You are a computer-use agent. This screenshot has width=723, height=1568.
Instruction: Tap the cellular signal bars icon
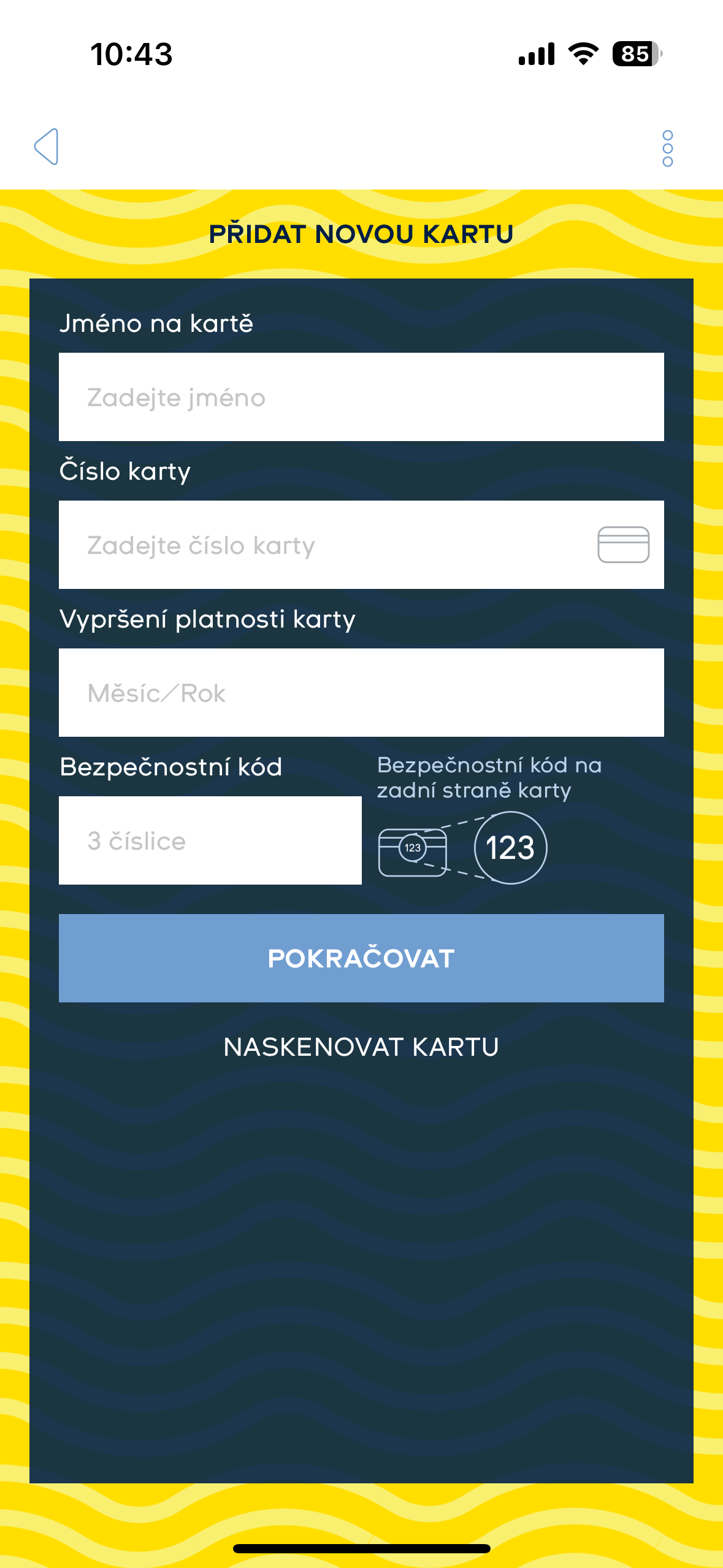tap(537, 55)
